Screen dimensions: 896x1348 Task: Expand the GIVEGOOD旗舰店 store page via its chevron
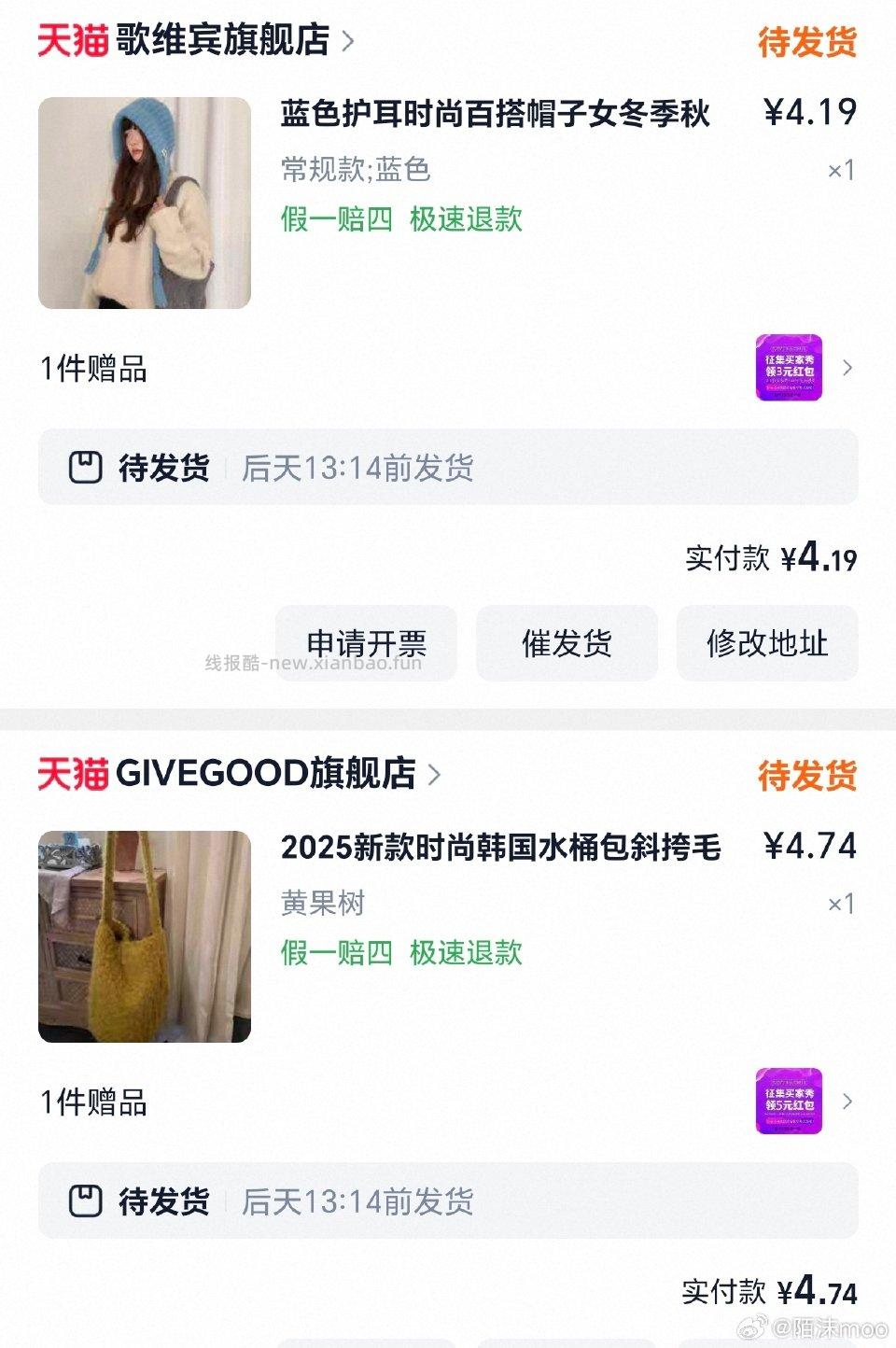pyautogui.click(x=434, y=775)
